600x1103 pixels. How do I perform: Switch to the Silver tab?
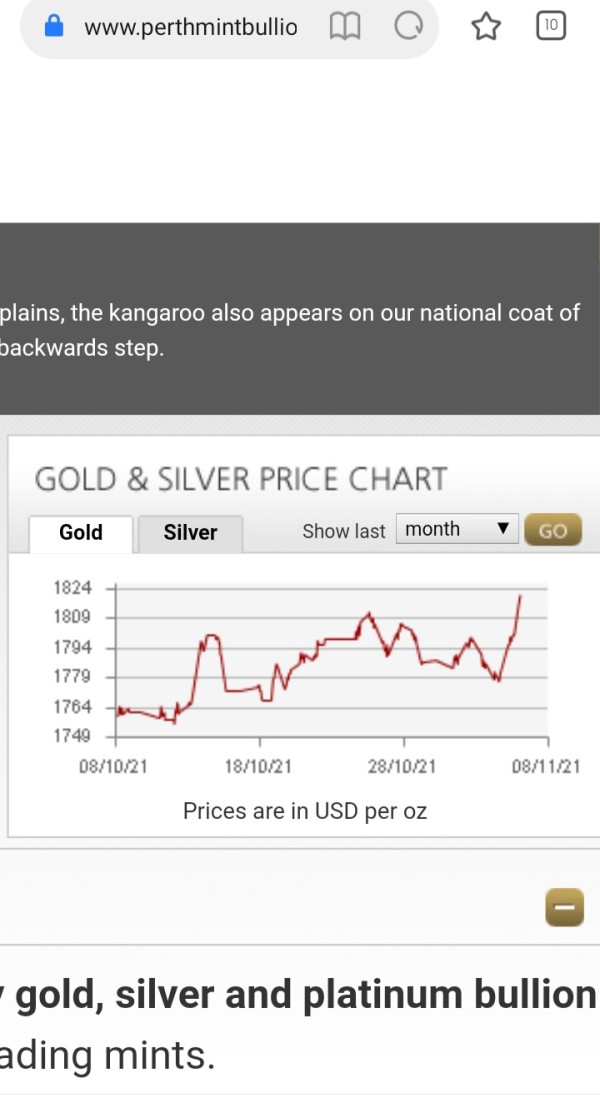click(191, 533)
